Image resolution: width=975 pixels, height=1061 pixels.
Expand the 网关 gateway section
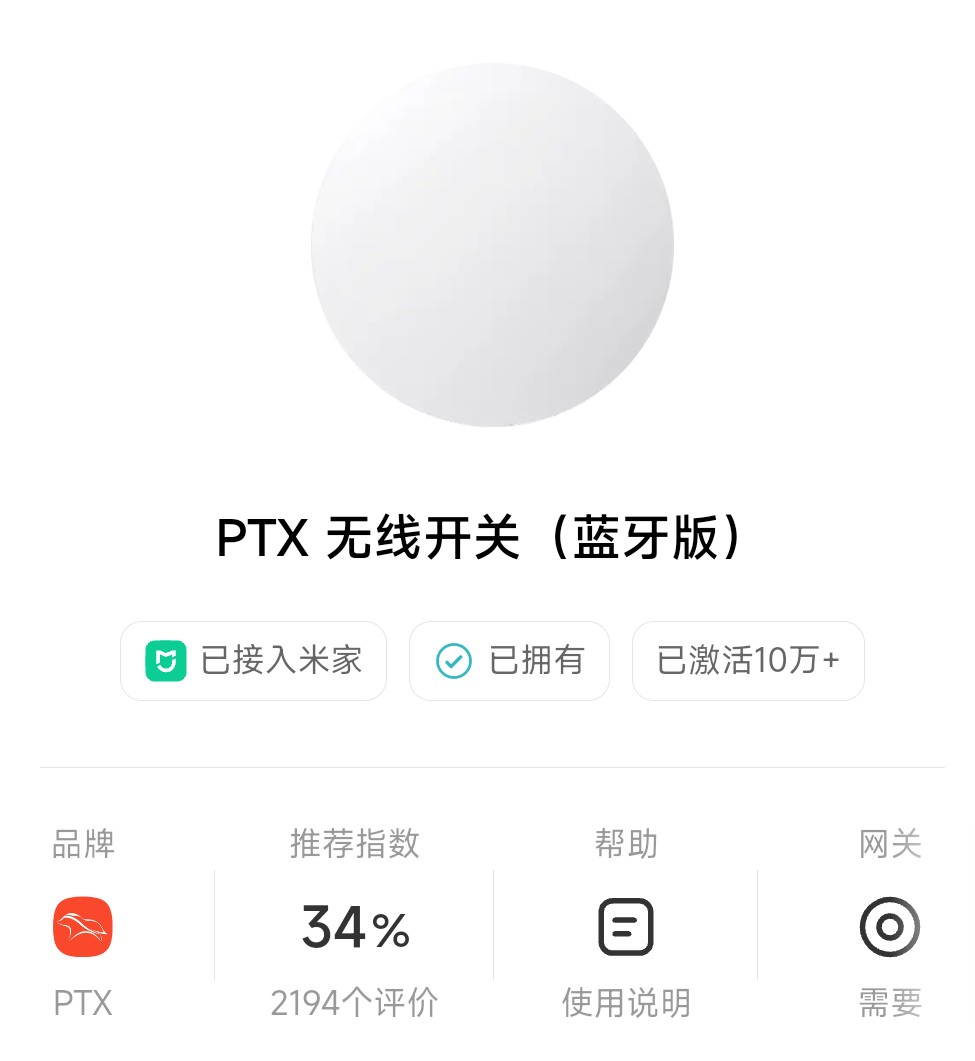tap(890, 843)
